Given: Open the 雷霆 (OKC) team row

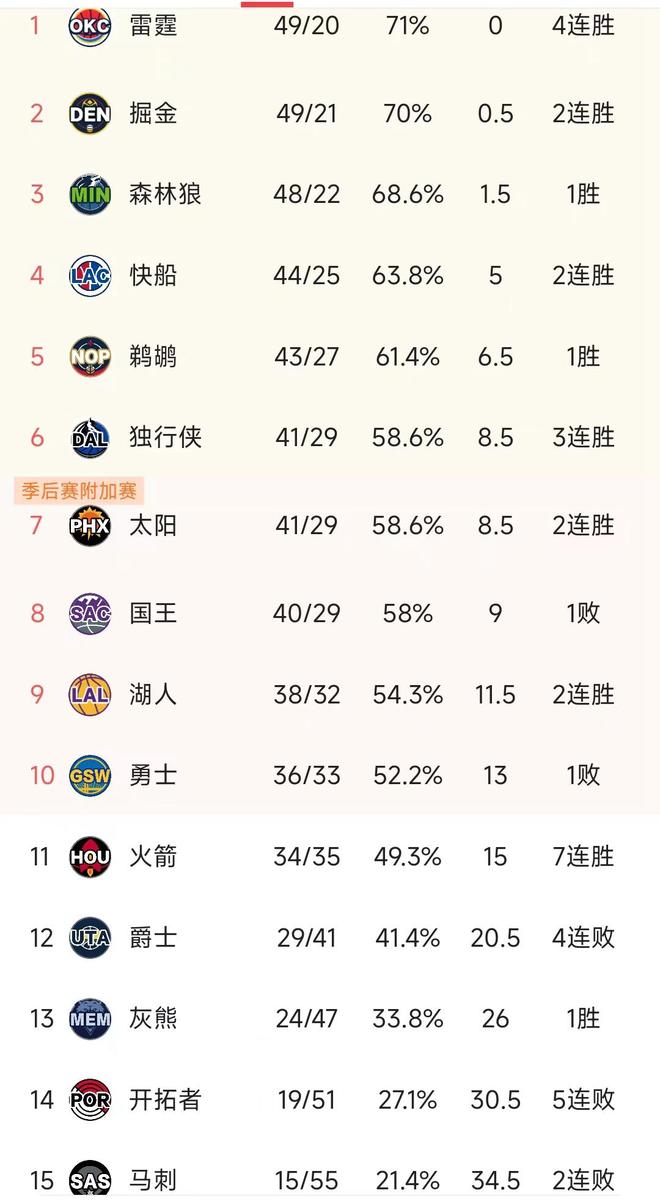Looking at the screenshot, I should point(153,26).
